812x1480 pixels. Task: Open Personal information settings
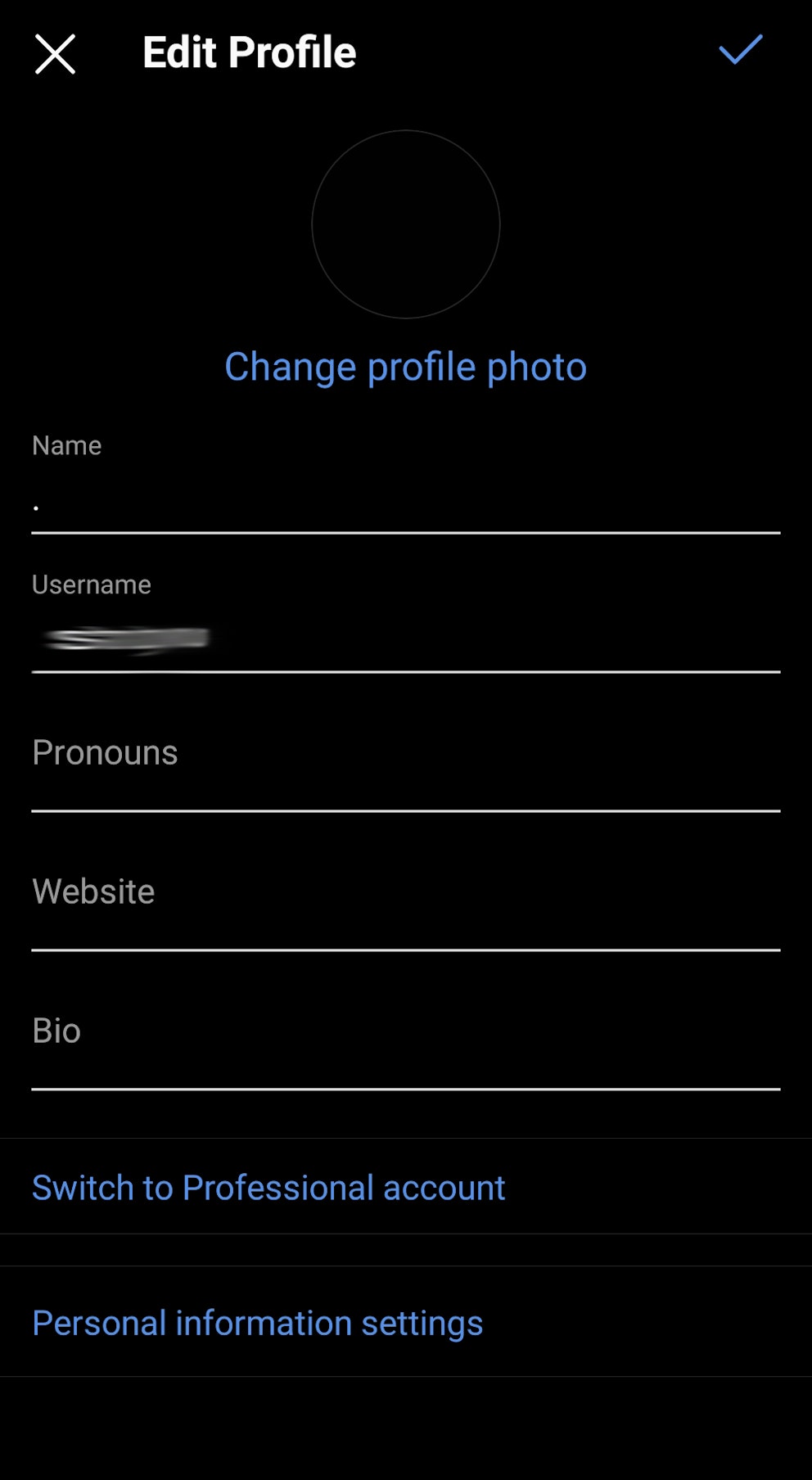(257, 1321)
